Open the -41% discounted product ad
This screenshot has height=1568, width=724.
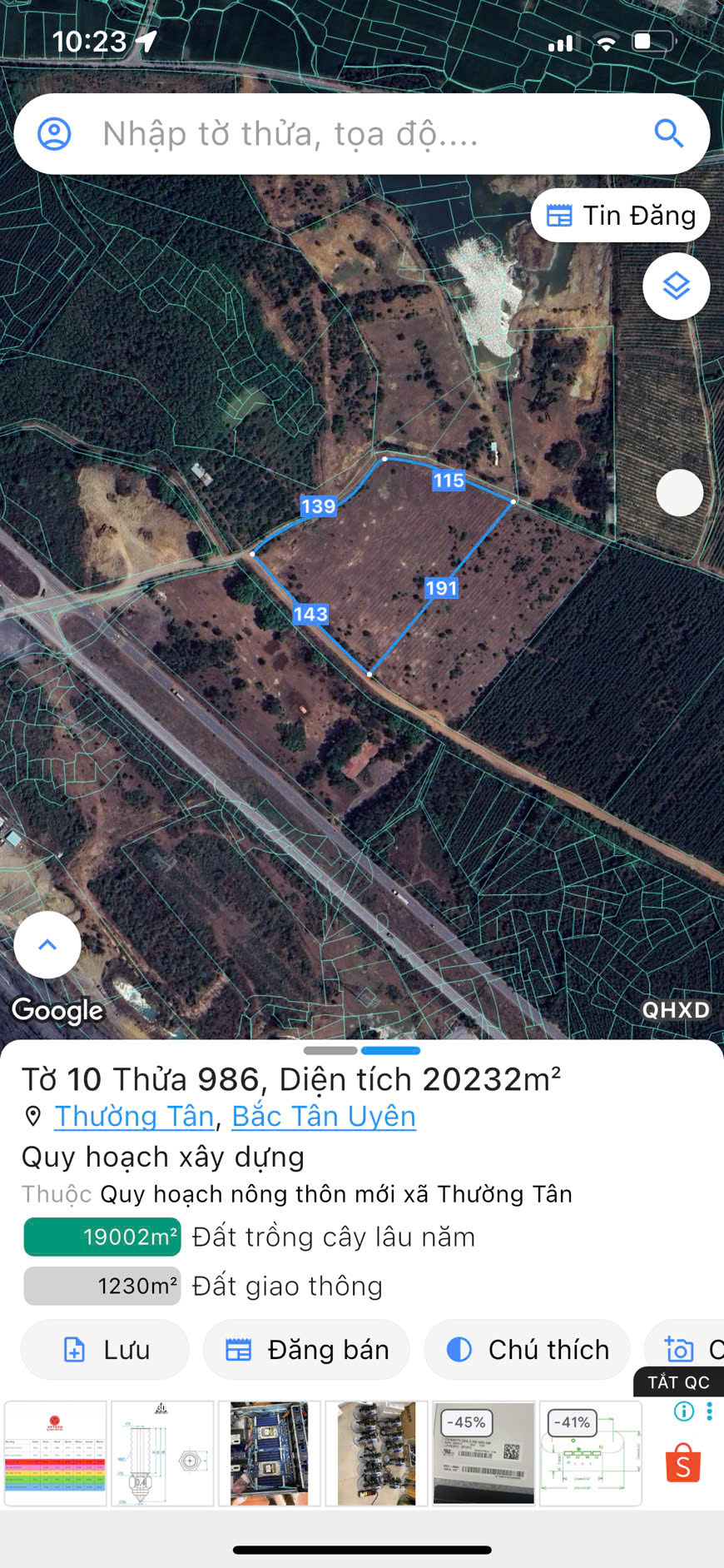pos(590,1453)
